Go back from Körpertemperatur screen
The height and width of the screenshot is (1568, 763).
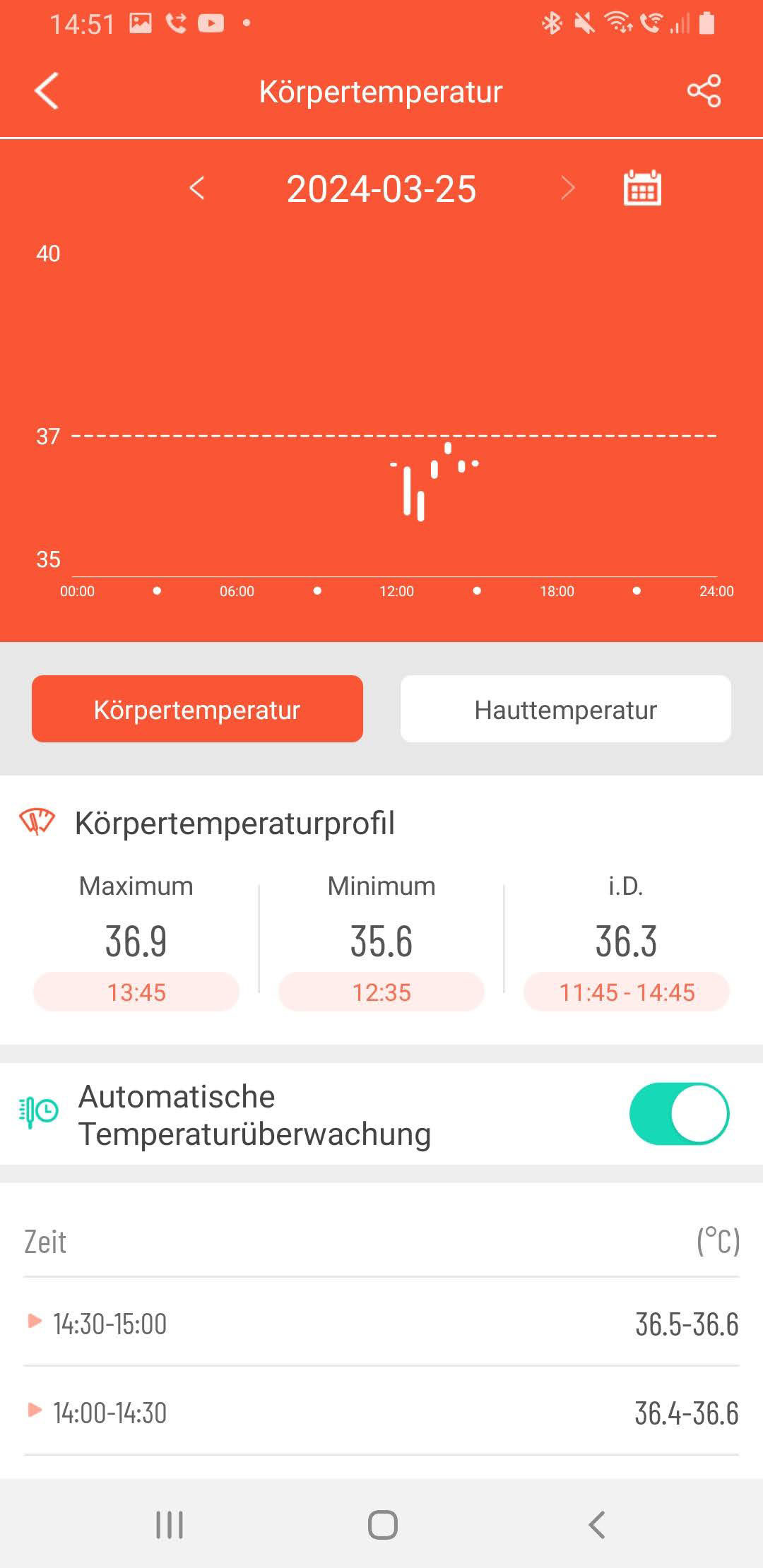pyautogui.click(x=47, y=91)
